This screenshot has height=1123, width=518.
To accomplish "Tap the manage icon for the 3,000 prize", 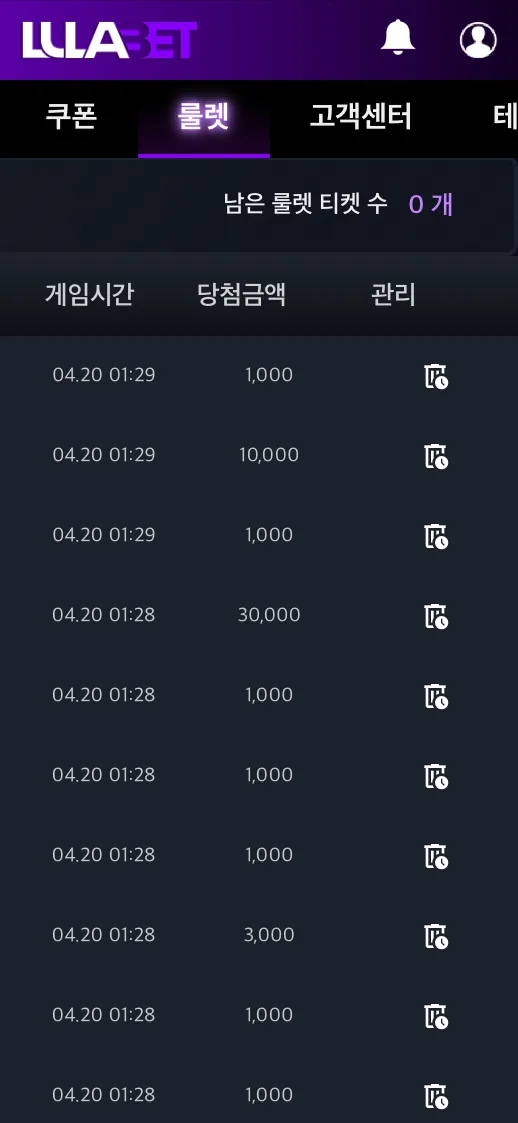I will (436, 936).
